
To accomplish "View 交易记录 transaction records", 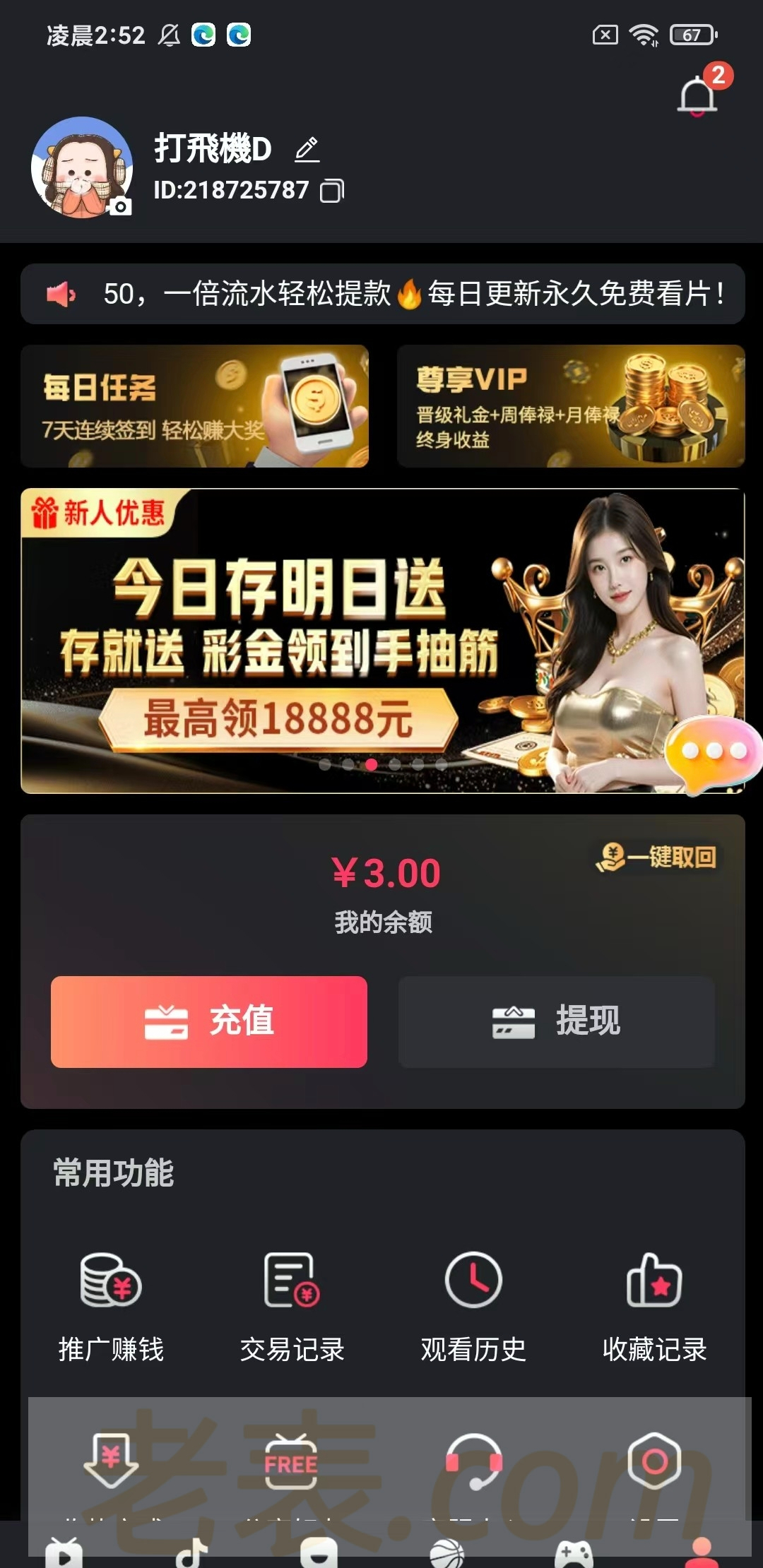I will tap(292, 1307).
